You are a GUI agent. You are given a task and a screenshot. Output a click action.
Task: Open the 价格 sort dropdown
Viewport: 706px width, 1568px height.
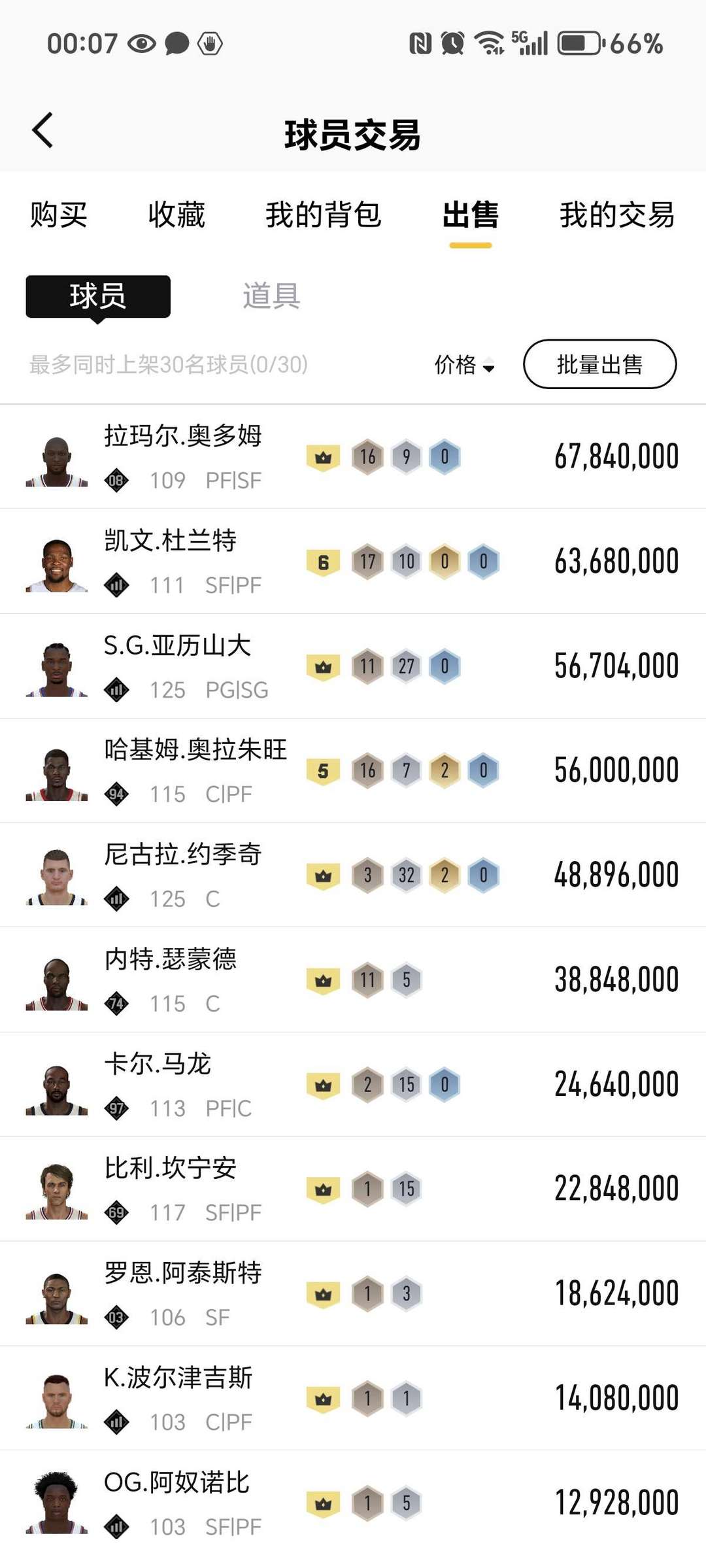tap(464, 365)
